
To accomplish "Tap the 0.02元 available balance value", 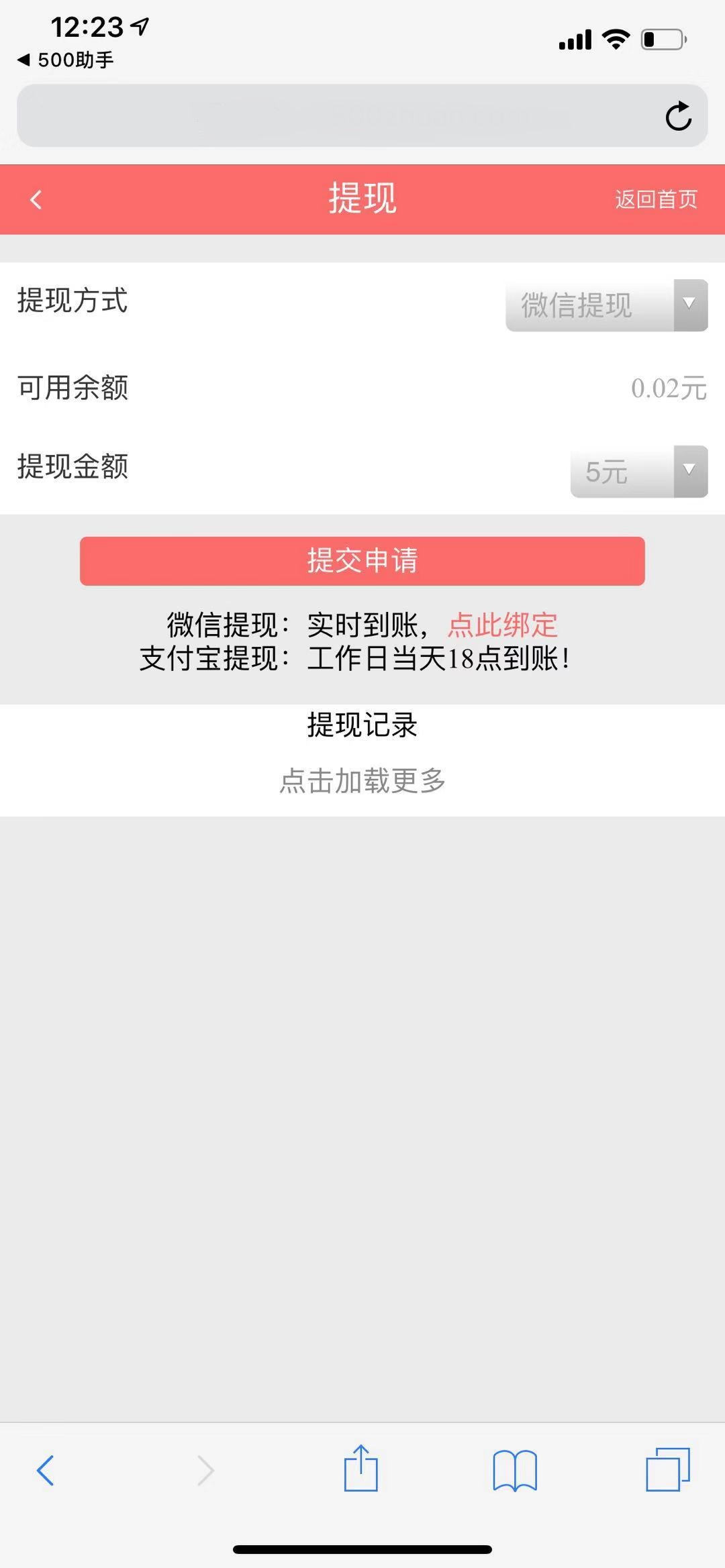I will click(669, 388).
